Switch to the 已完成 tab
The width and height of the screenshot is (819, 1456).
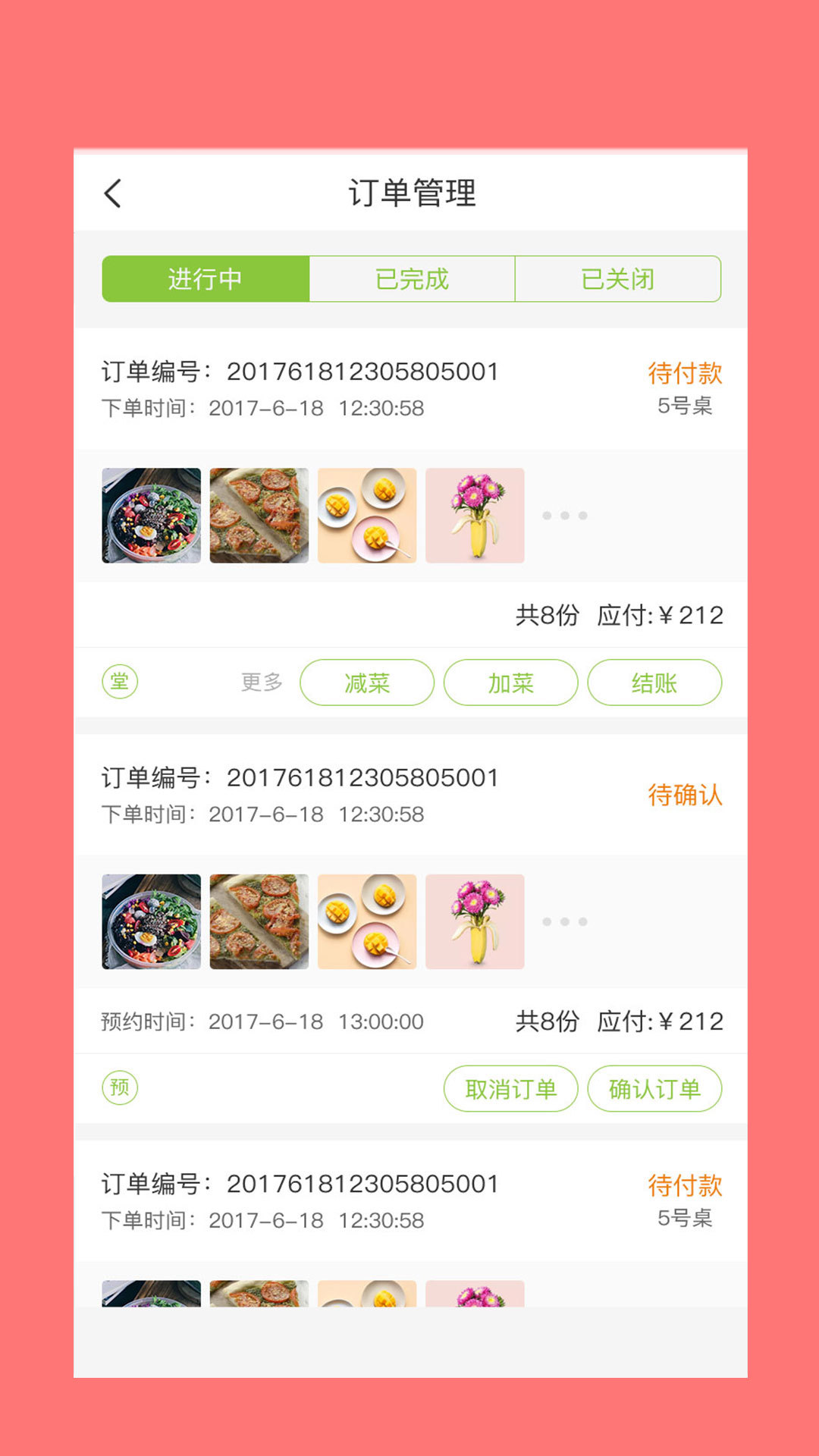tap(412, 279)
